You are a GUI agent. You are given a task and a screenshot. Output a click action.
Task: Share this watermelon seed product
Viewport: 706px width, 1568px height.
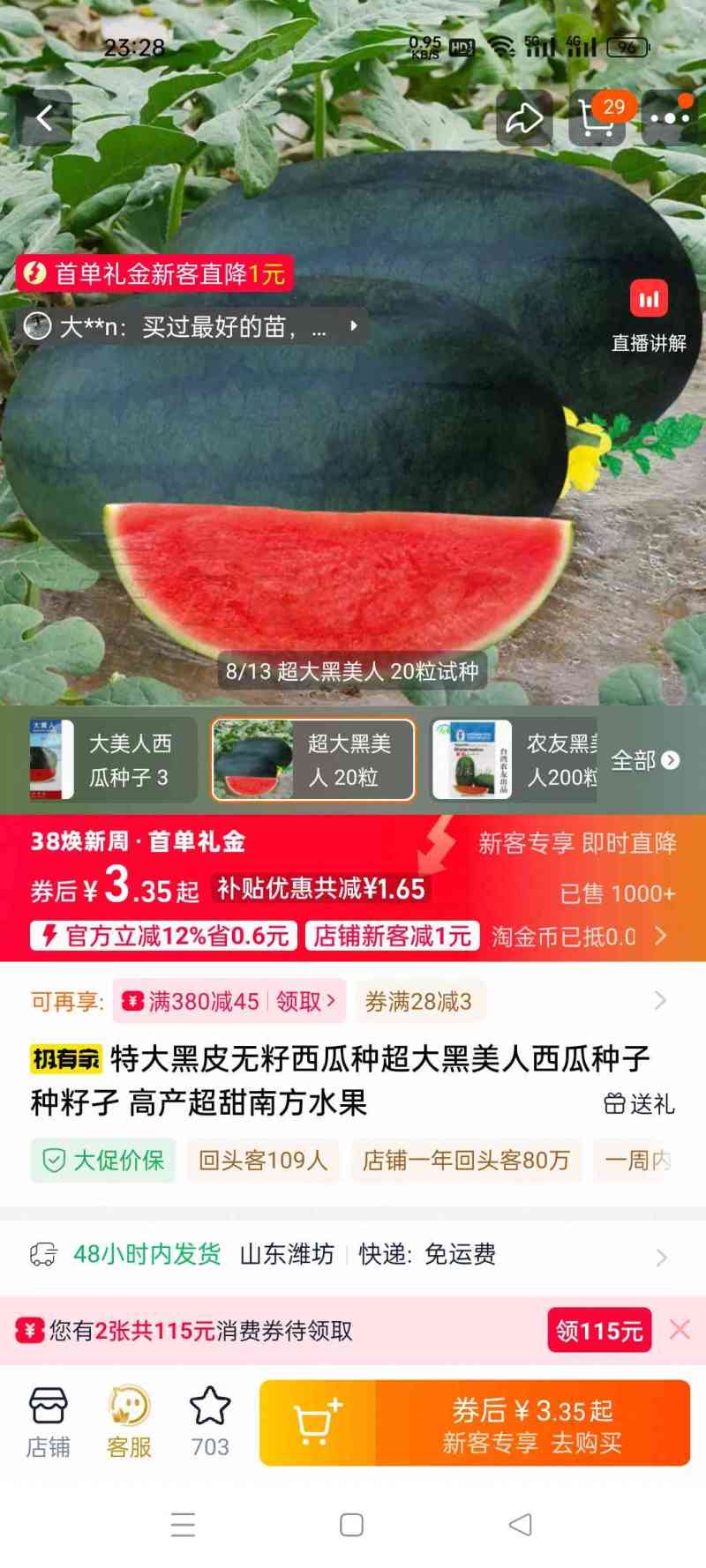(x=524, y=118)
